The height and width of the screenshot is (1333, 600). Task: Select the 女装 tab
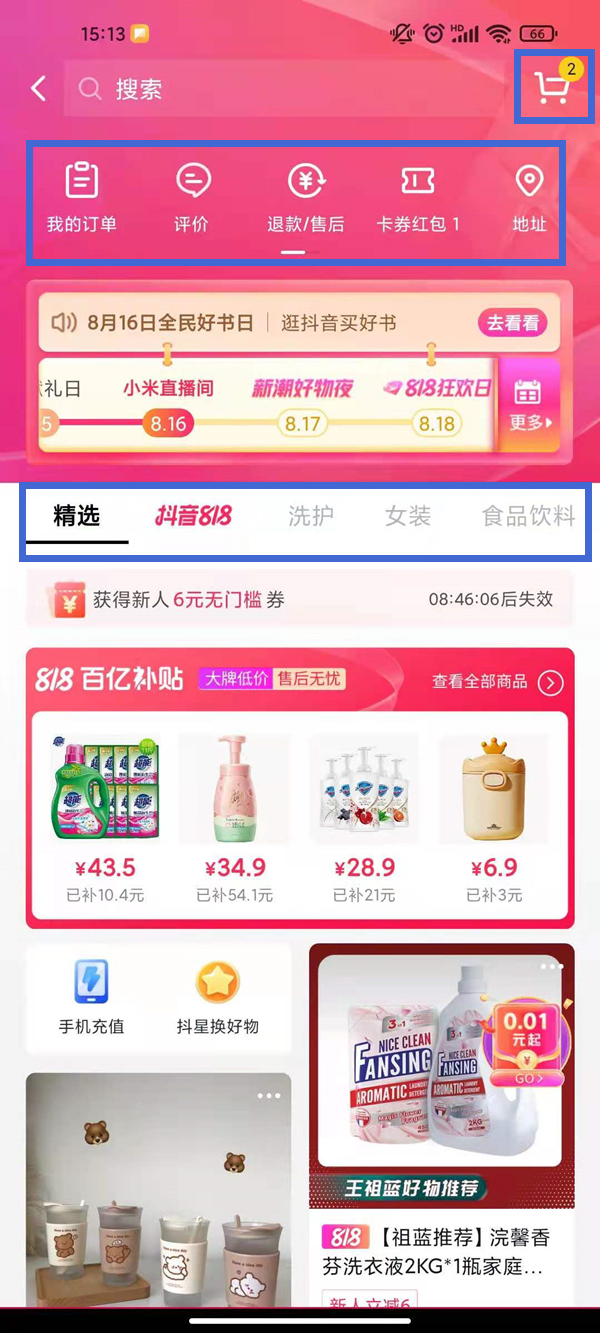(408, 516)
